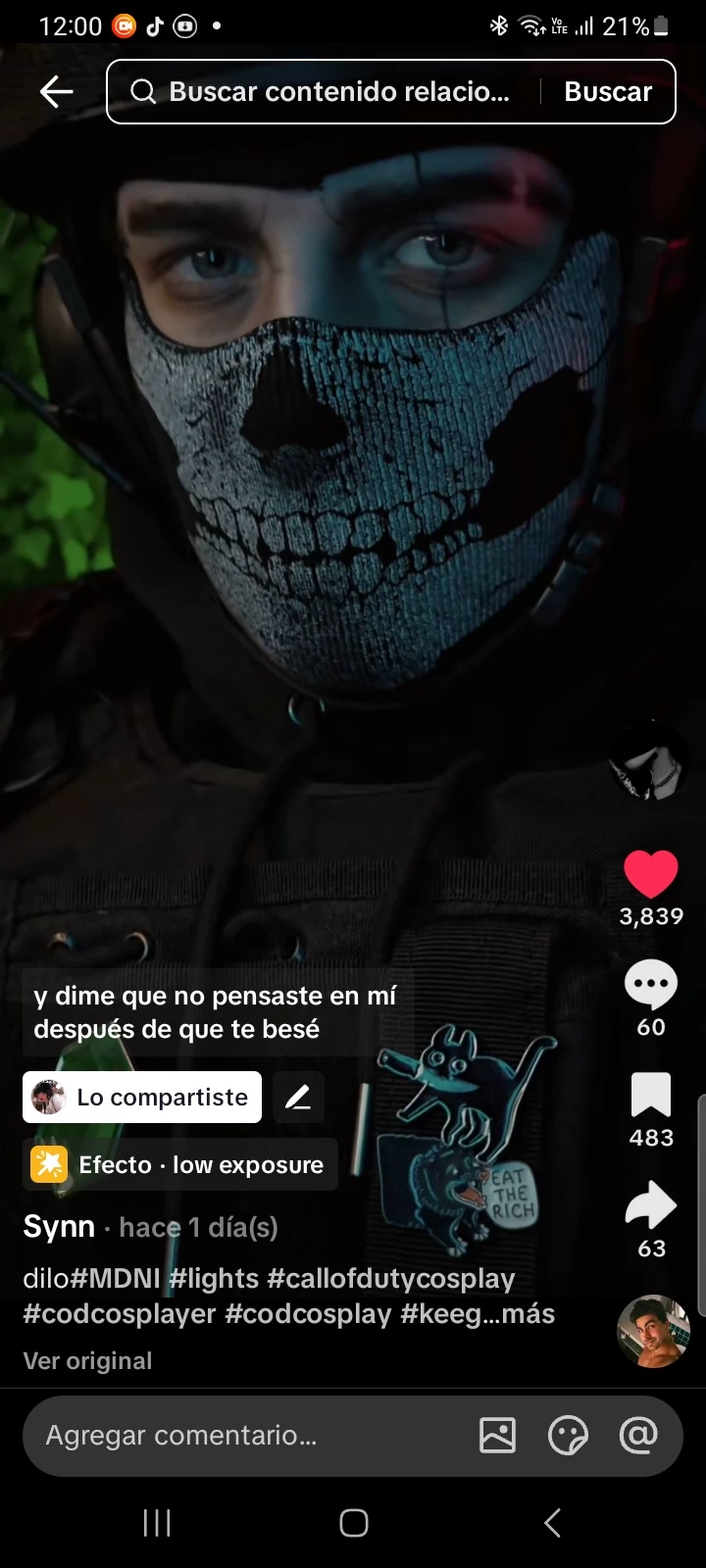Tap Ver original under the caption
Viewport: 706px width, 1568px height.
point(88,1361)
